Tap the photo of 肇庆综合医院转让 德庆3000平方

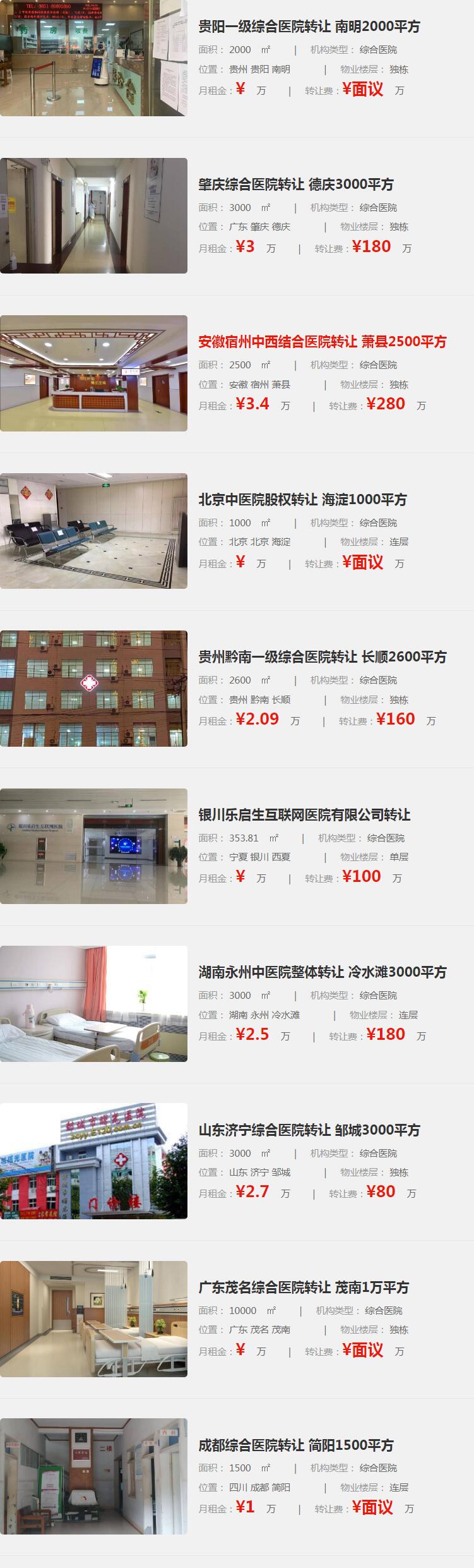pos(93,215)
